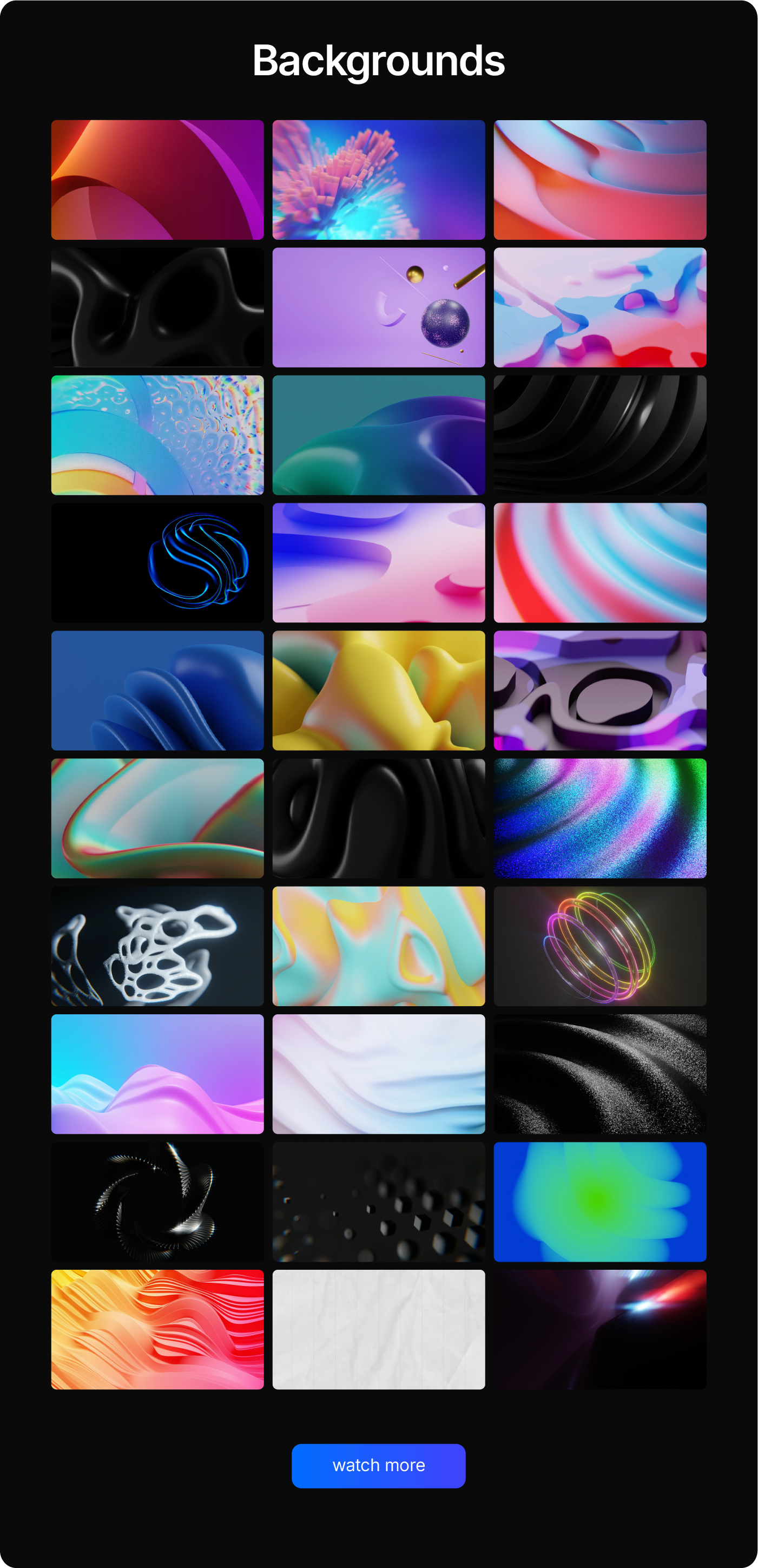This screenshot has width=758, height=1568.
Task: Open the teal and purple blob background
Action: click(378, 435)
